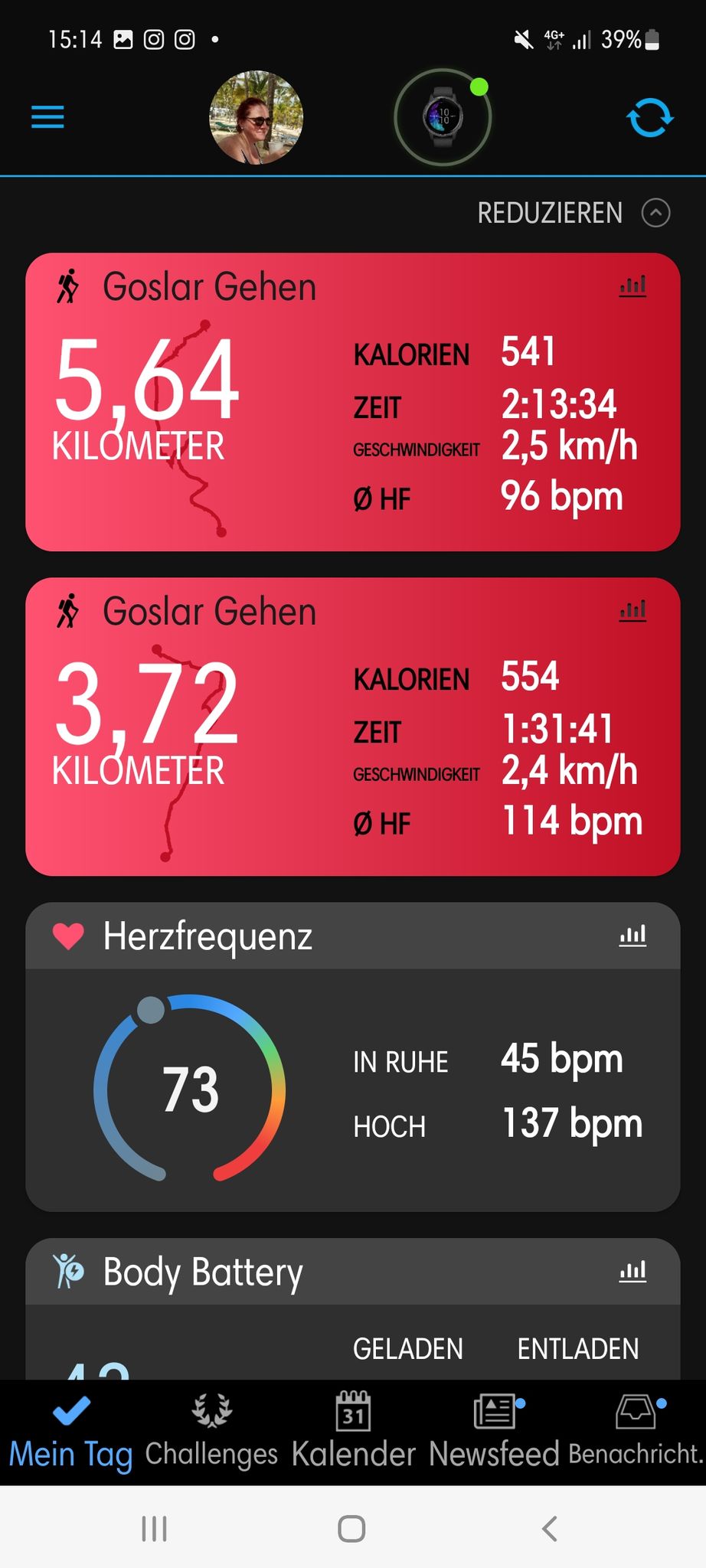Open the 5,64 kilometer Goslar Gehen activity
Image resolution: width=706 pixels, height=1568 pixels.
353,402
